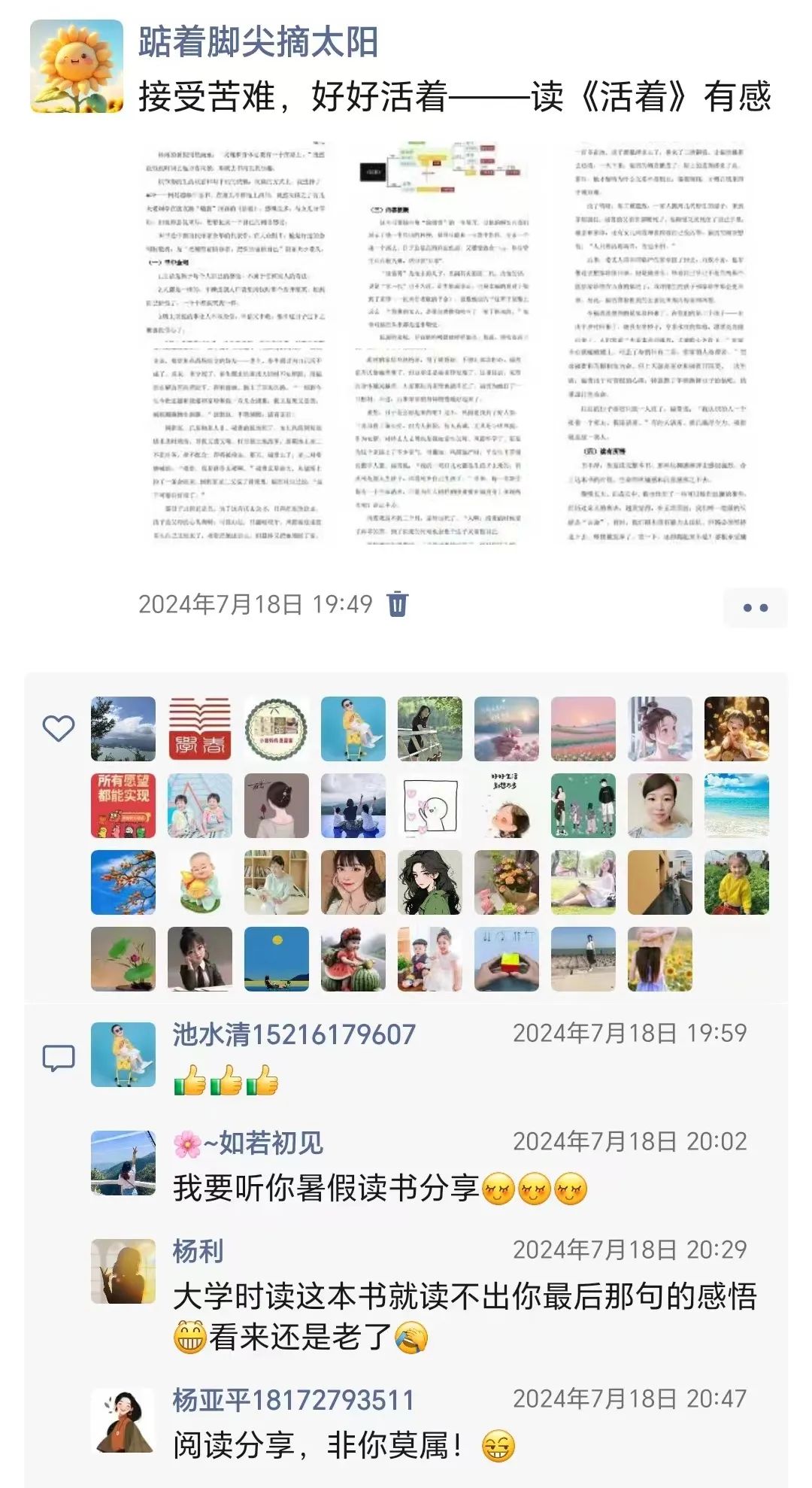Image resolution: width=812 pixels, height=1488 pixels.
Task: Open the poster's sunflower avatar
Action: (x=77, y=67)
